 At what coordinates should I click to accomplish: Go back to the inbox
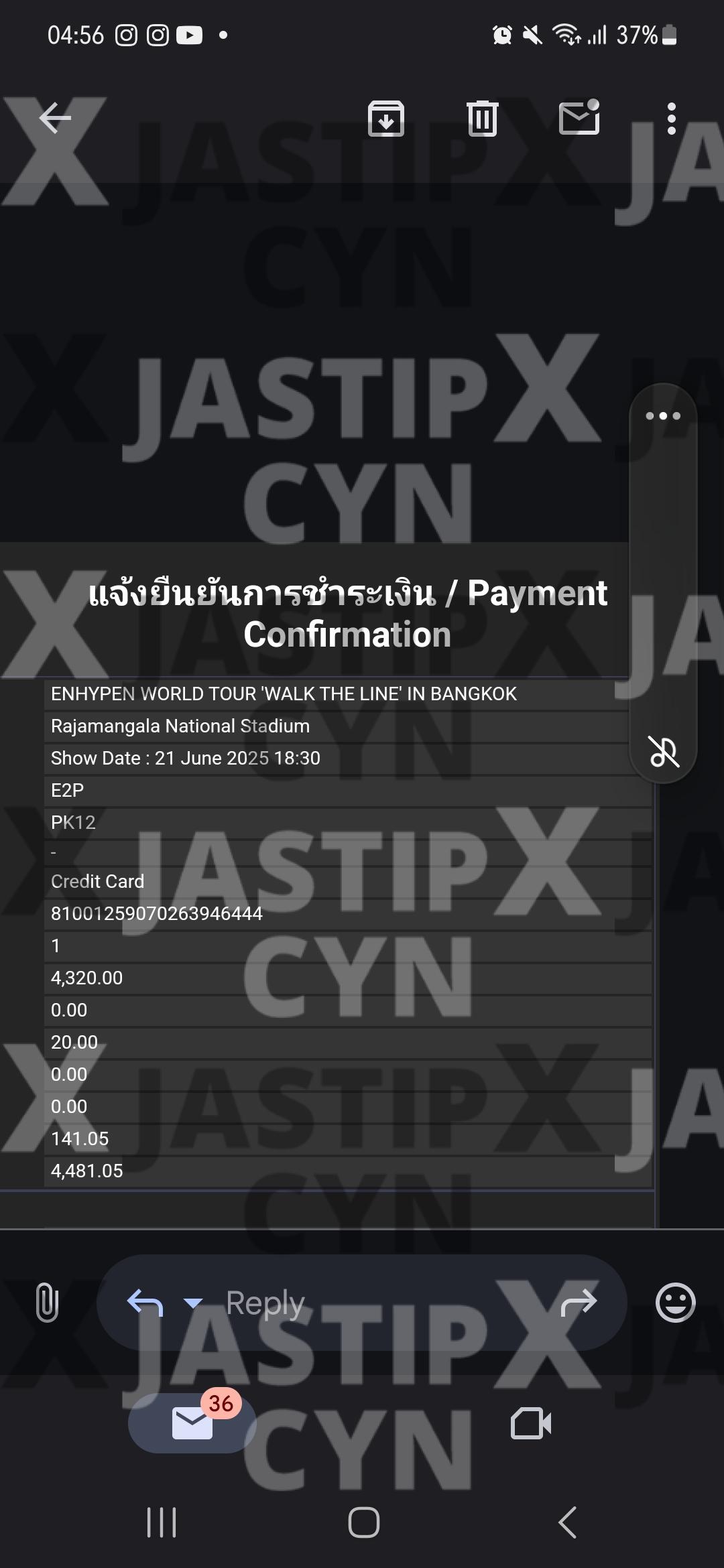pyautogui.click(x=55, y=119)
